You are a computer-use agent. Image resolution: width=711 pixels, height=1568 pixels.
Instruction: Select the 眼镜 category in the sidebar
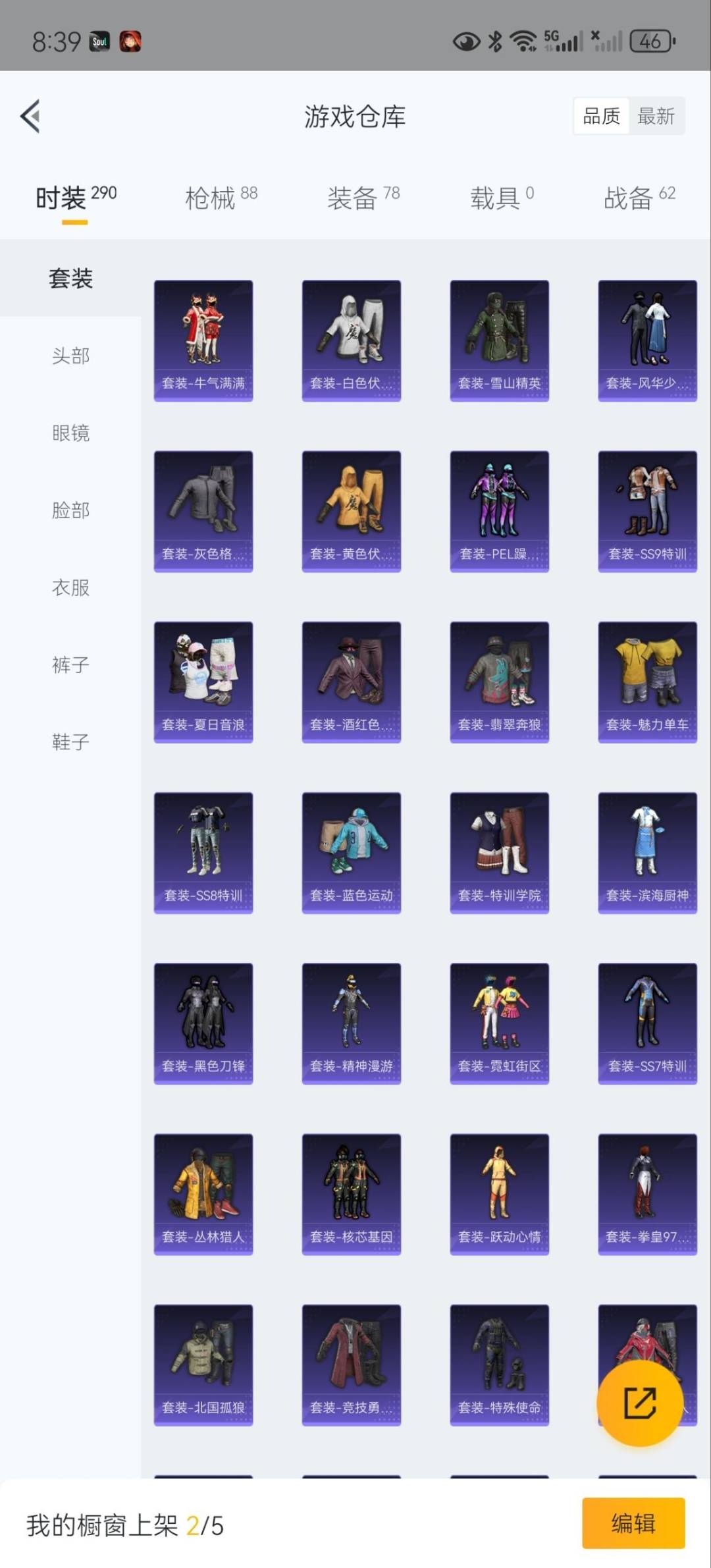(x=70, y=433)
